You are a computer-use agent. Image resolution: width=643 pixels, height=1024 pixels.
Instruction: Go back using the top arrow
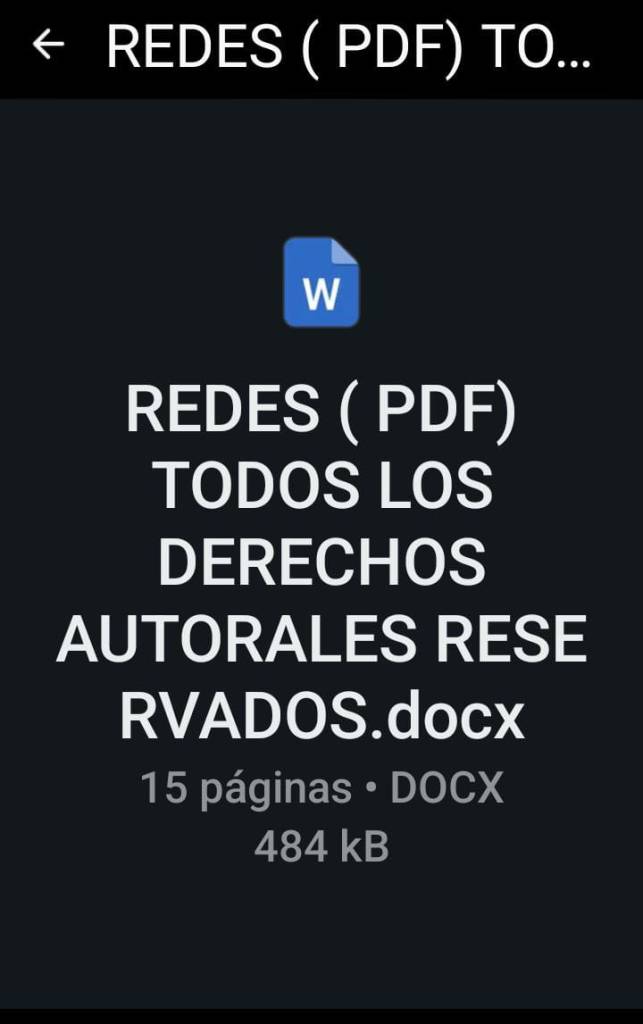[x=48, y=45]
